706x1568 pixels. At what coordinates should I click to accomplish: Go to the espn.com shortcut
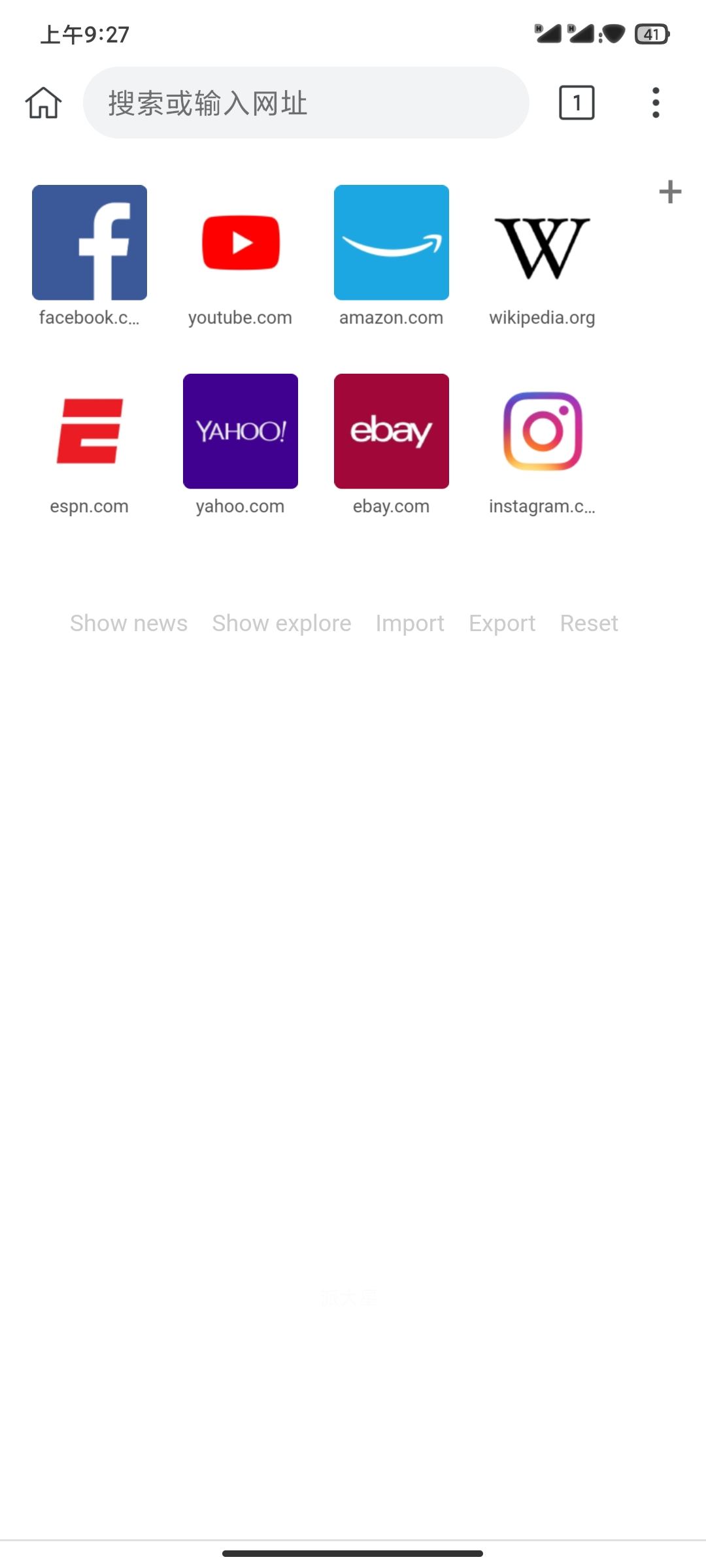(90, 431)
